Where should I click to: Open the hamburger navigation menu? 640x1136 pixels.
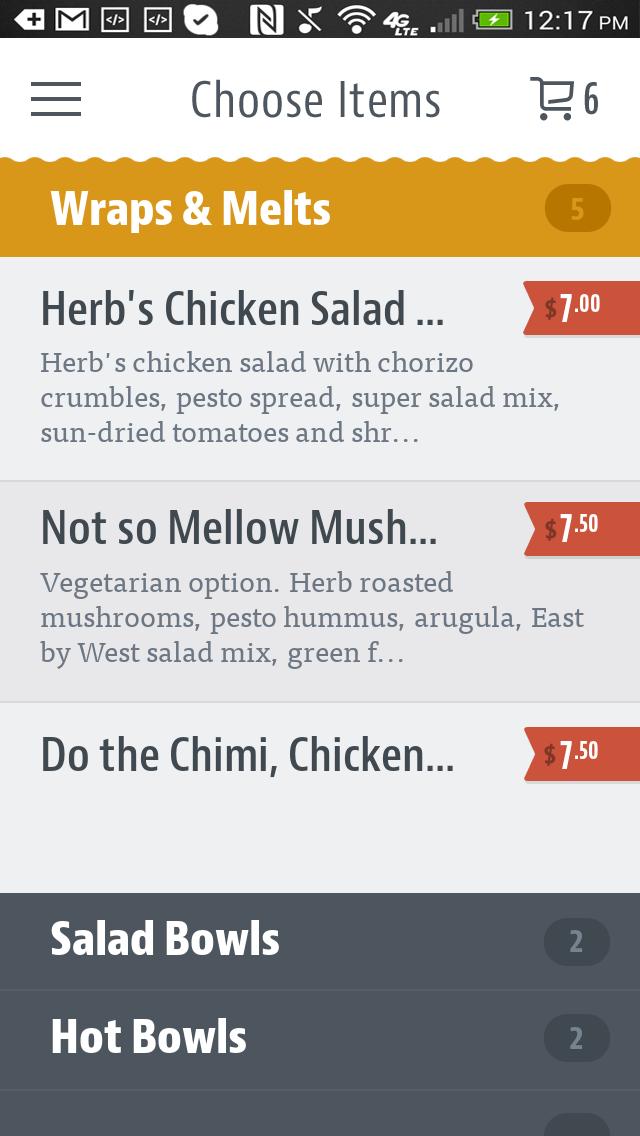(56, 99)
